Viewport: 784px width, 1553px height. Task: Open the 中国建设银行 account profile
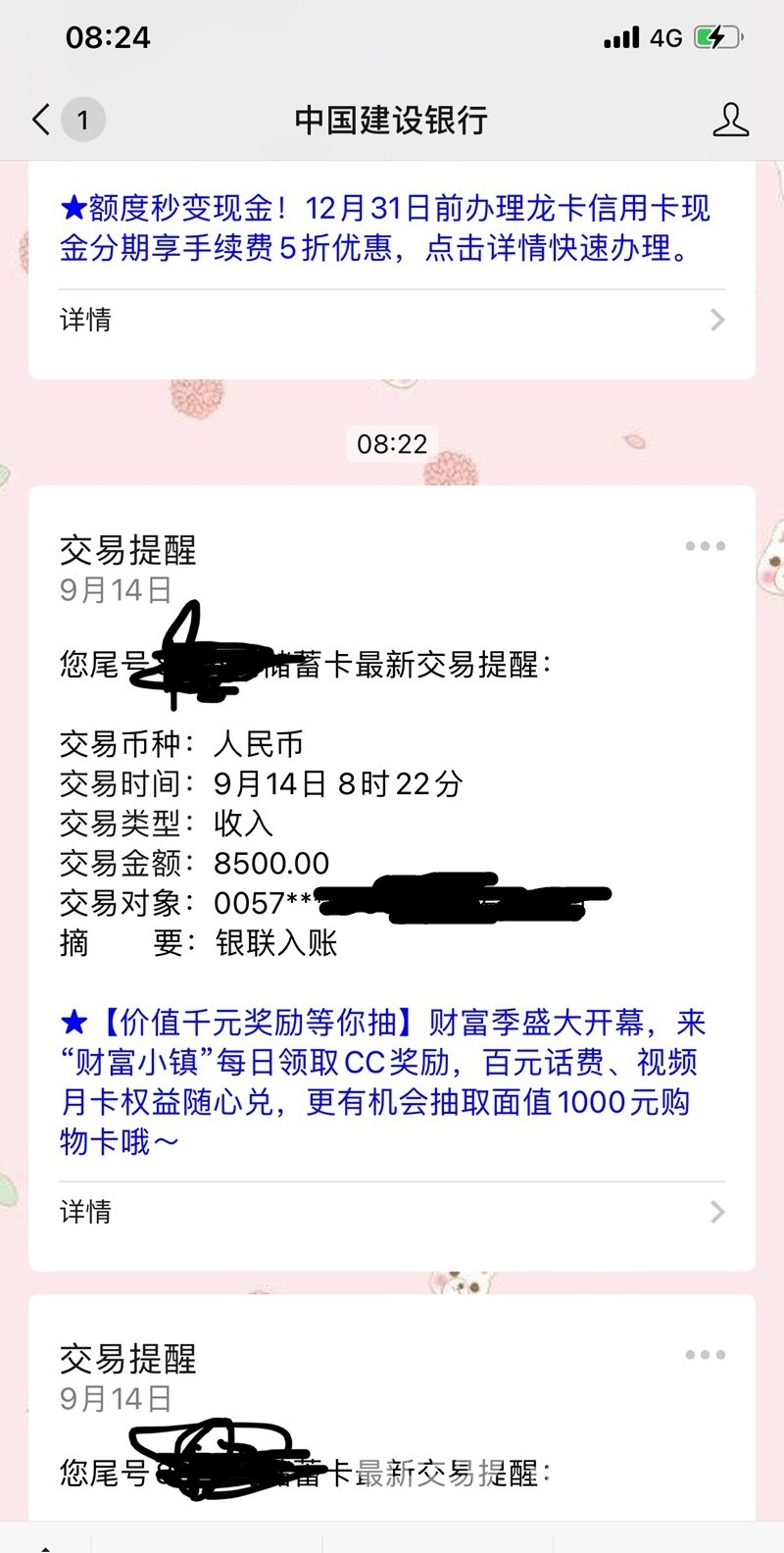pyautogui.click(x=730, y=121)
